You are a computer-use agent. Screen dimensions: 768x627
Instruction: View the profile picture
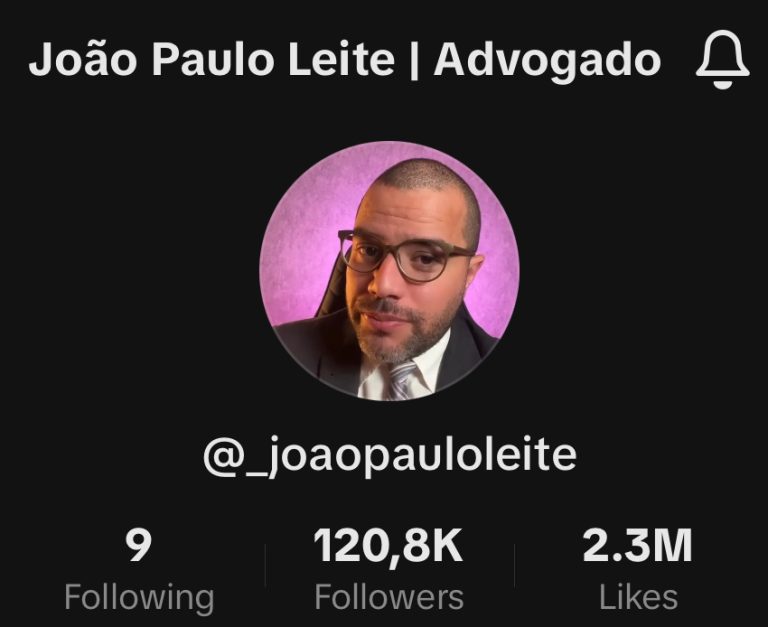tap(389, 270)
